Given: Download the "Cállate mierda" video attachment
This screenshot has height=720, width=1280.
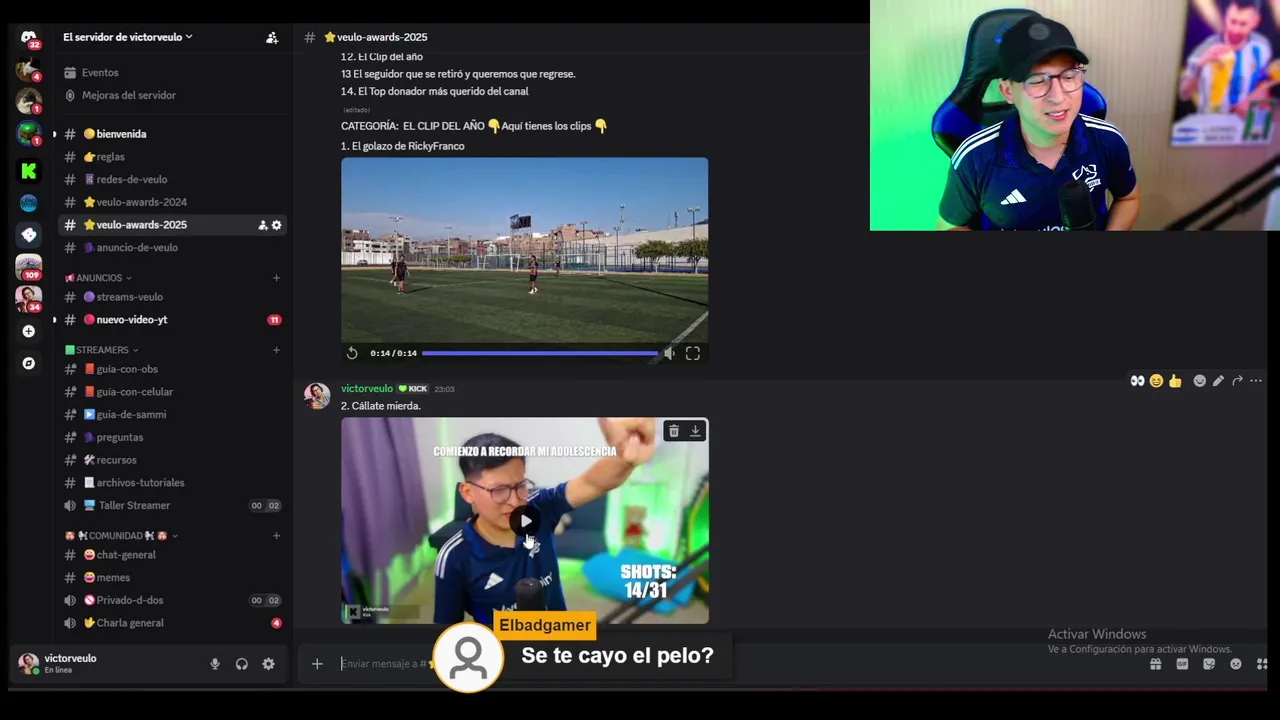Looking at the screenshot, I should click(x=695, y=431).
